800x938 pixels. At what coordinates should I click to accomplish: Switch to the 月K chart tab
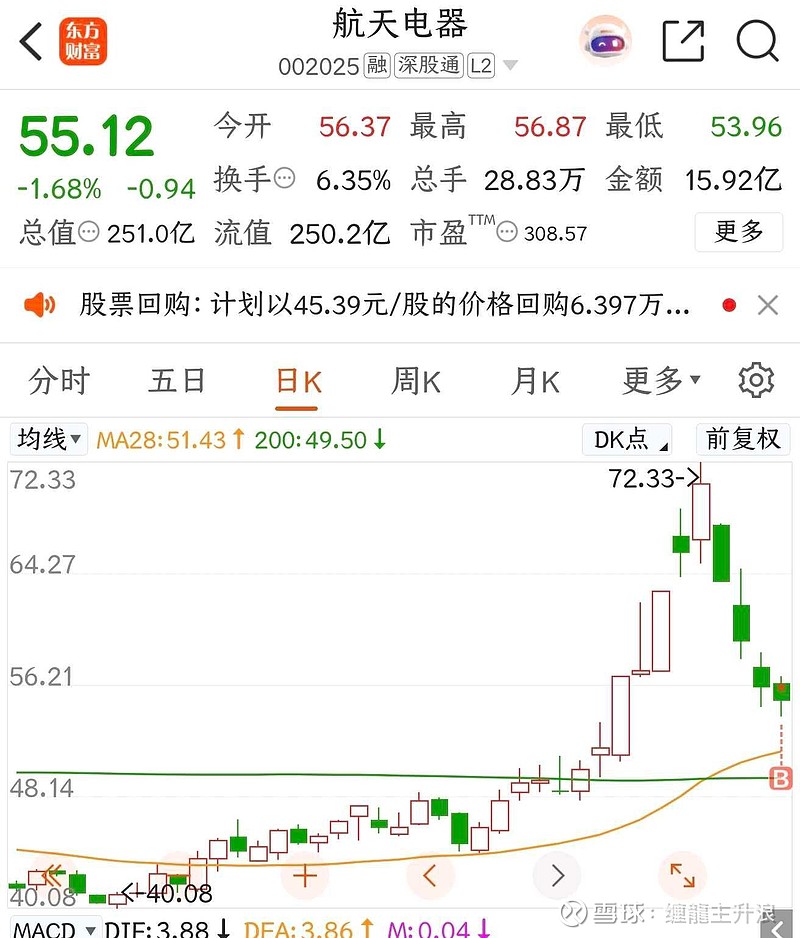[535, 381]
